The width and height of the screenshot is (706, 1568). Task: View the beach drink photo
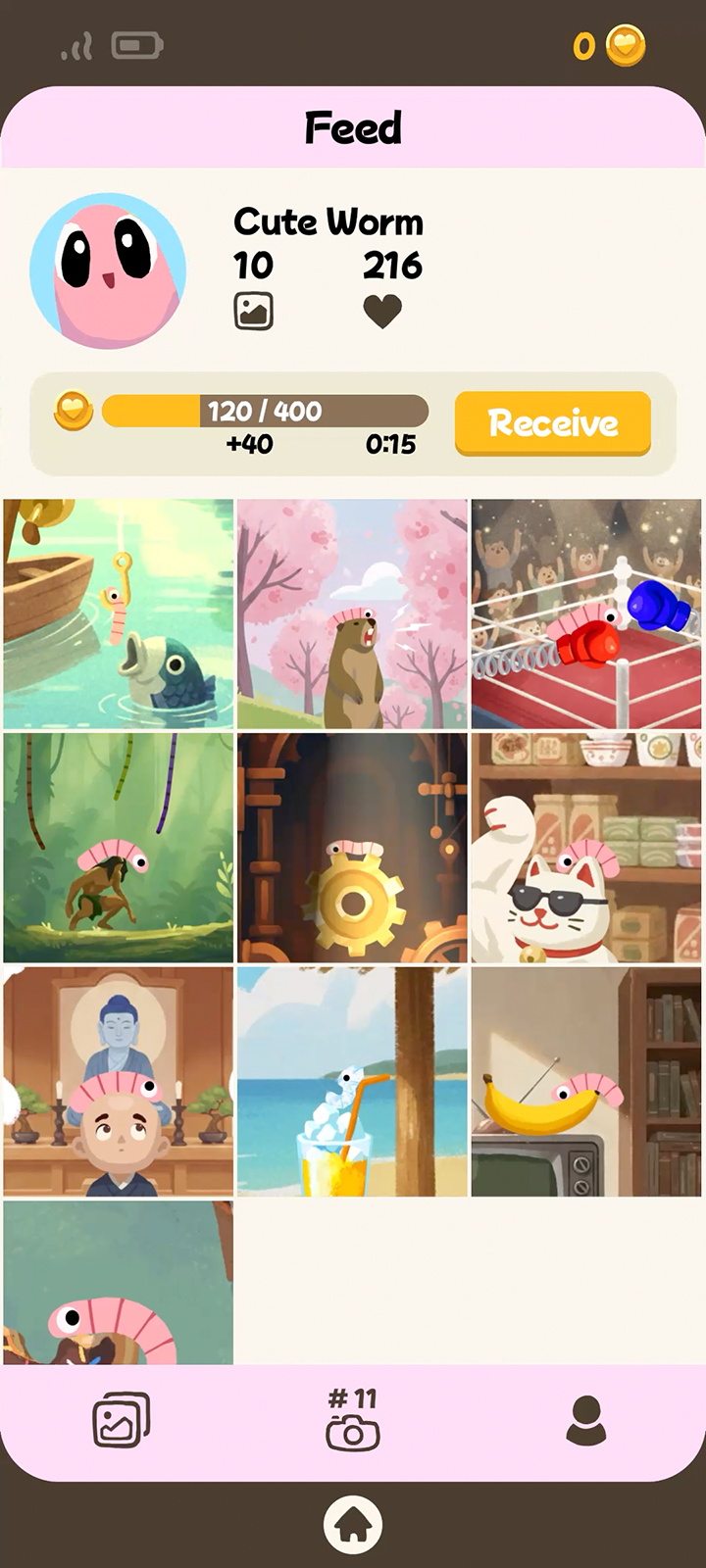(352, 1081)
